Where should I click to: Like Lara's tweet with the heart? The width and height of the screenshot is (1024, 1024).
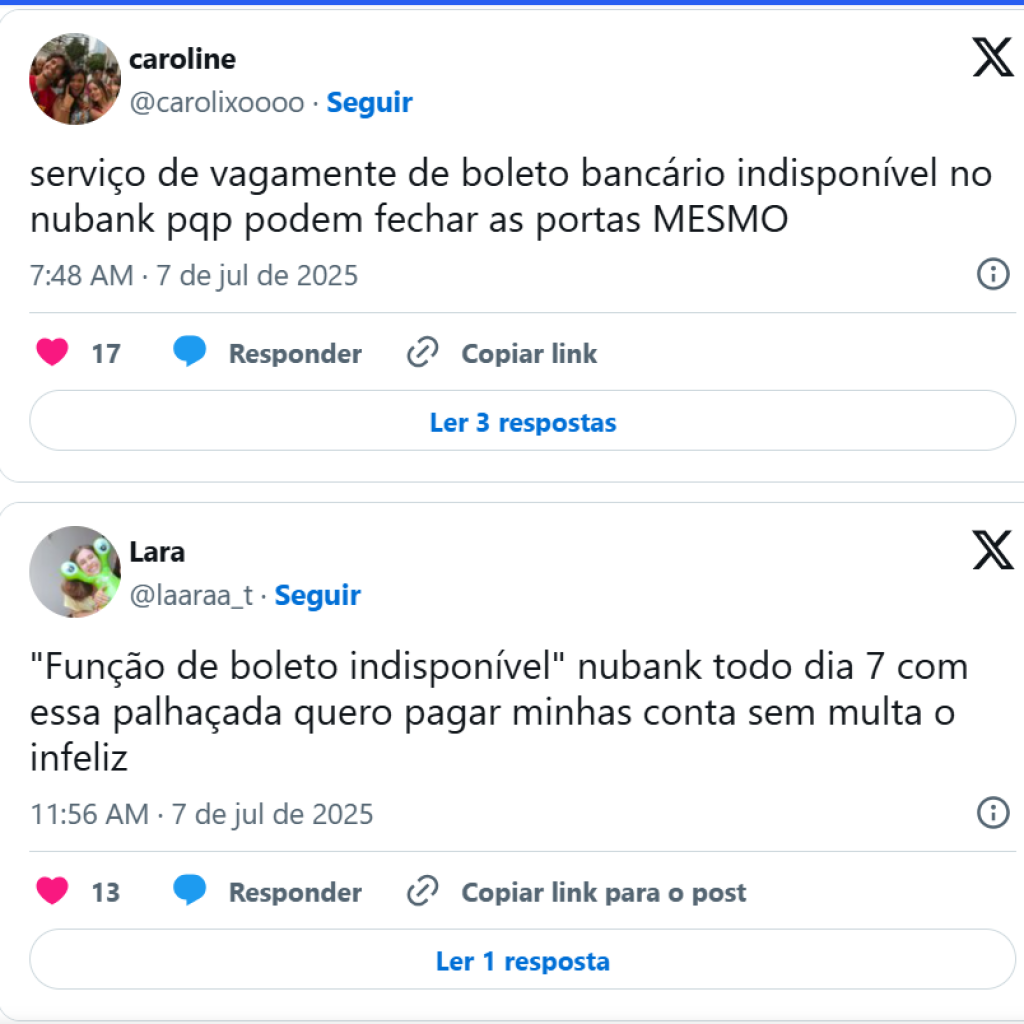(52, 891)
